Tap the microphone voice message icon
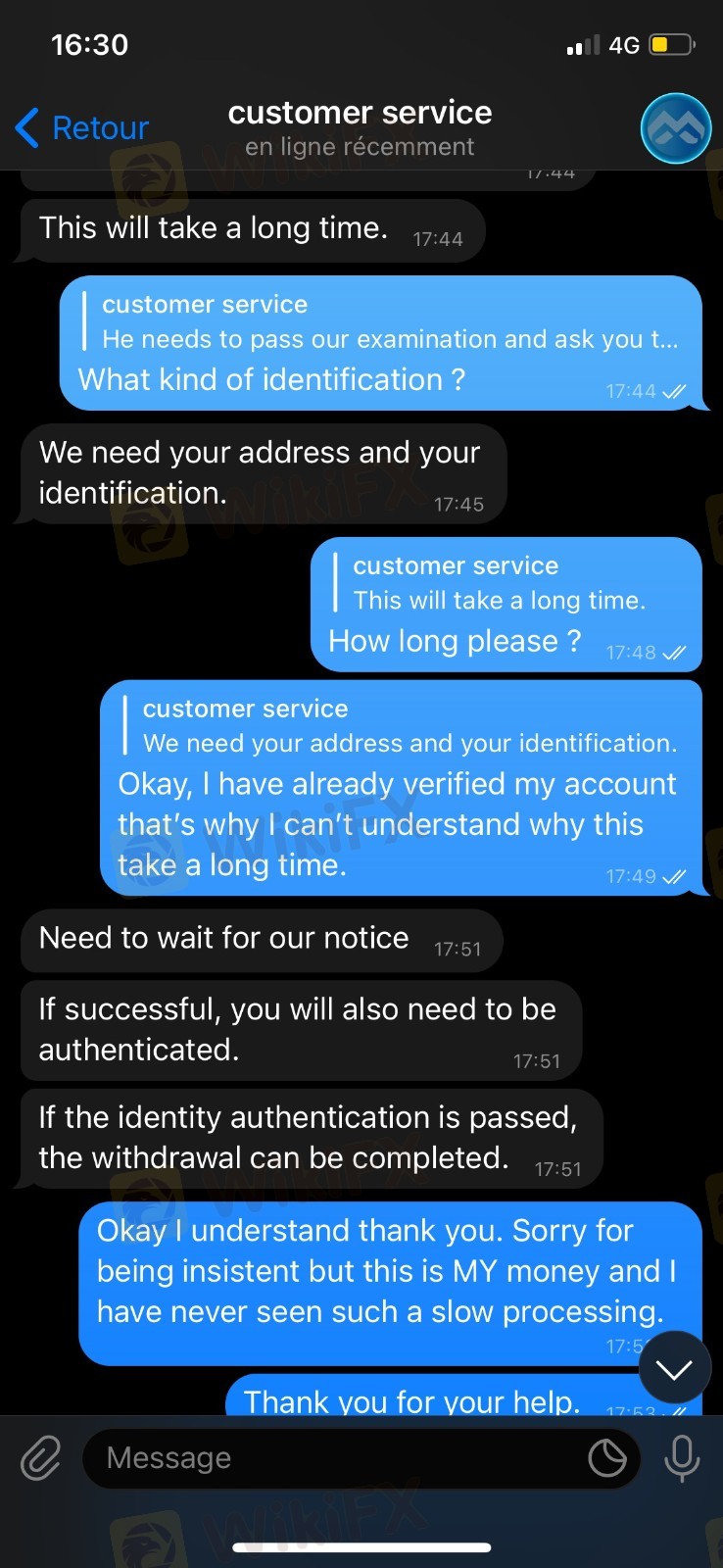The width and height of the screenshot is (723, 1568). point(682,1458)
